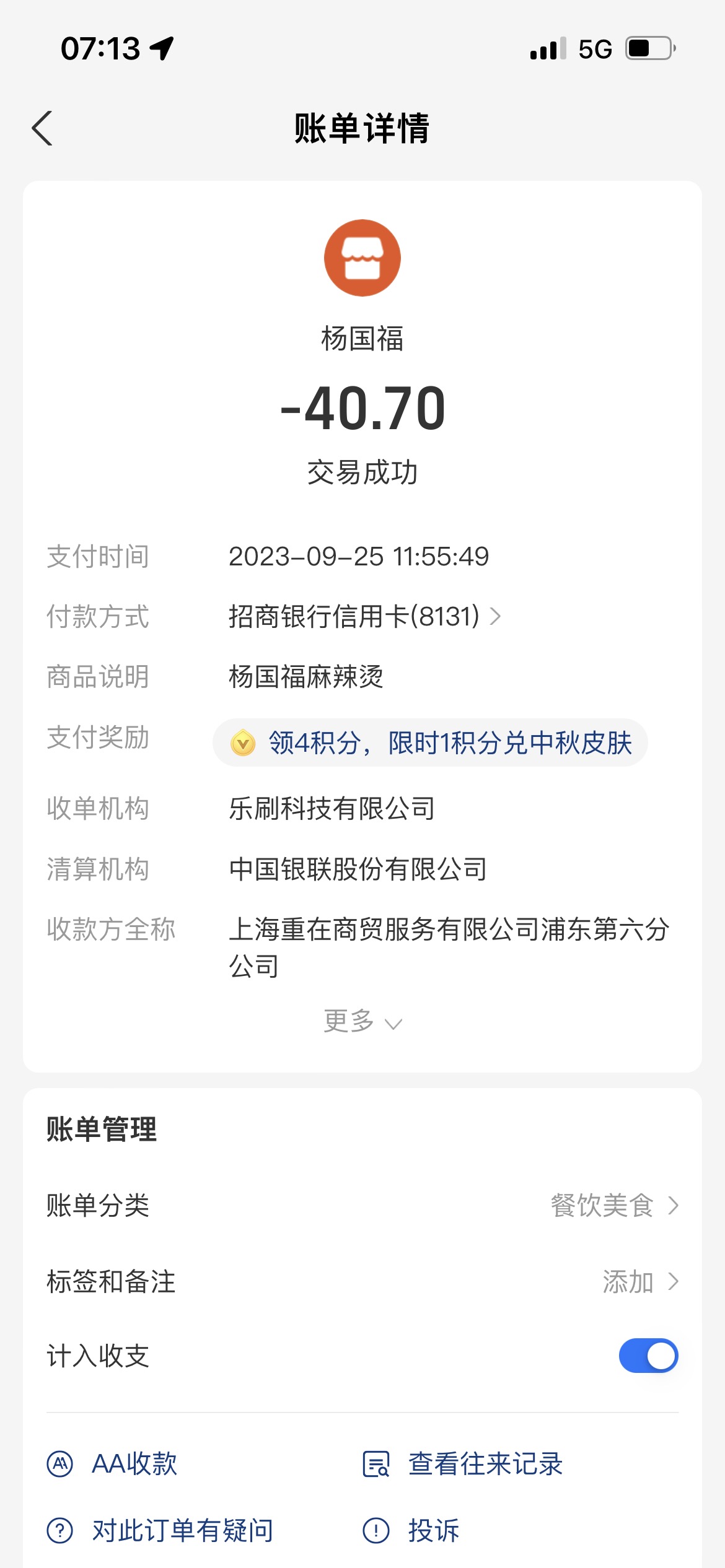This screenshot has width=725, height=1568.
Task: Start an AA收款 request
Action: pos(112,1464)
